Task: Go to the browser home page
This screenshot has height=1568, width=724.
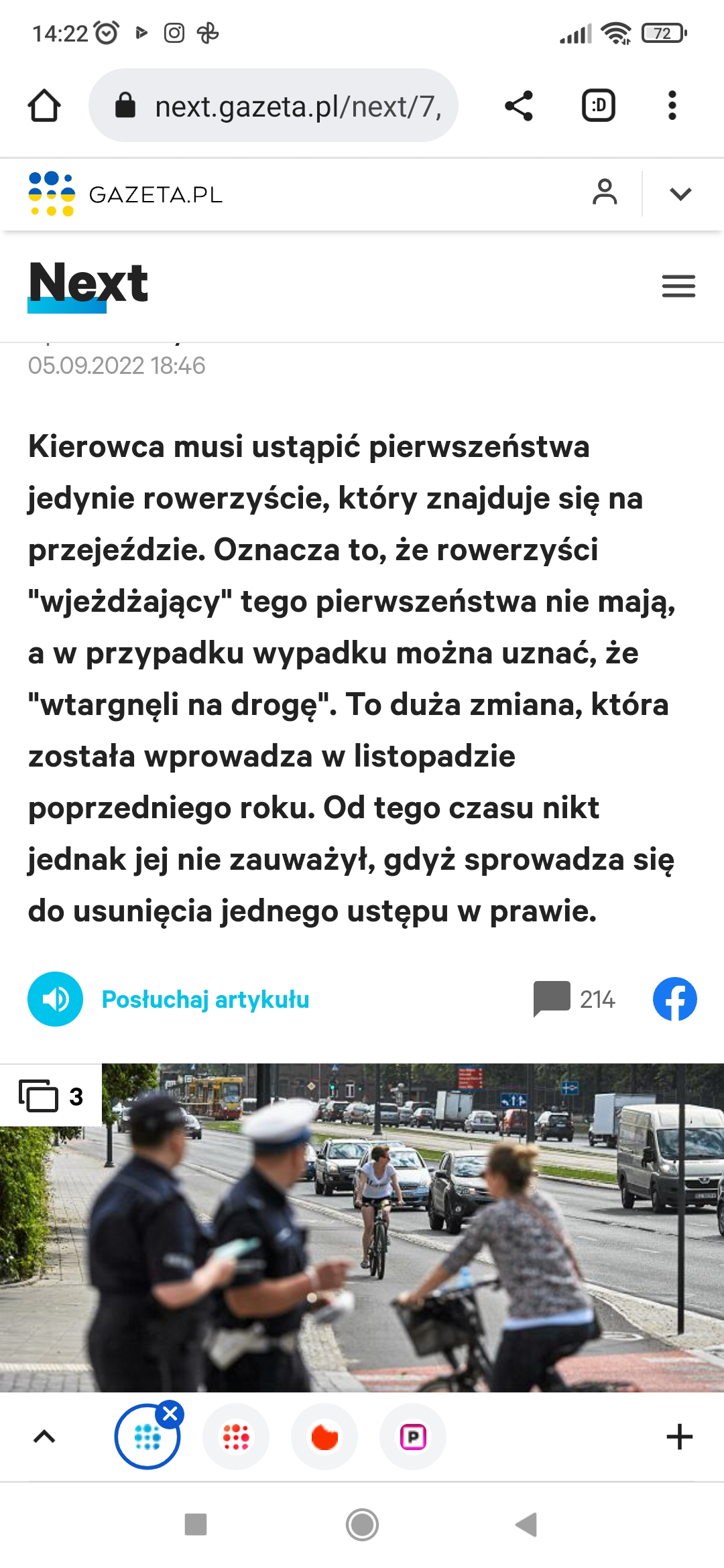Action: 44,106
